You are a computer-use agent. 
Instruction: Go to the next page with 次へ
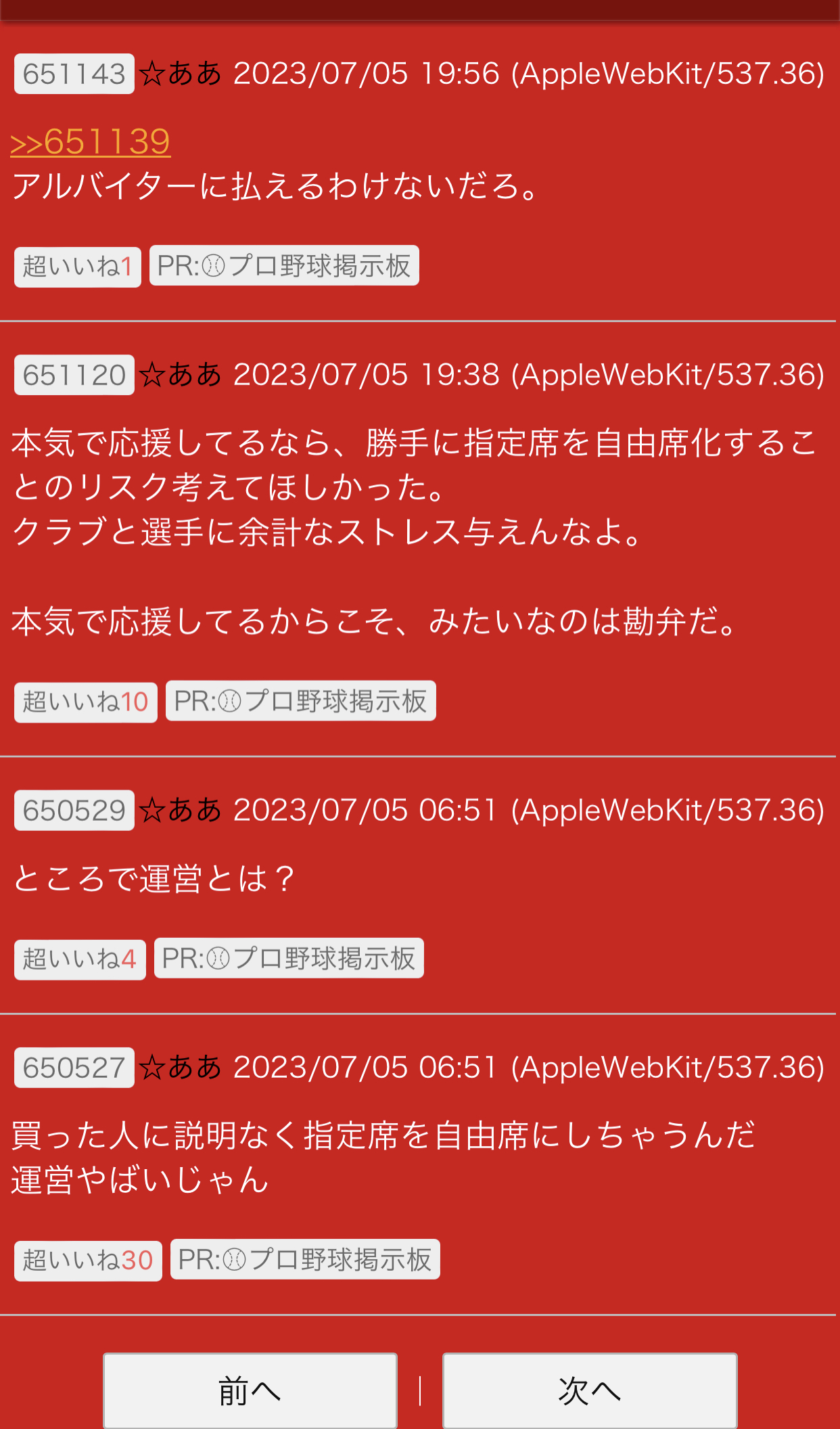tap(590, 1391)
